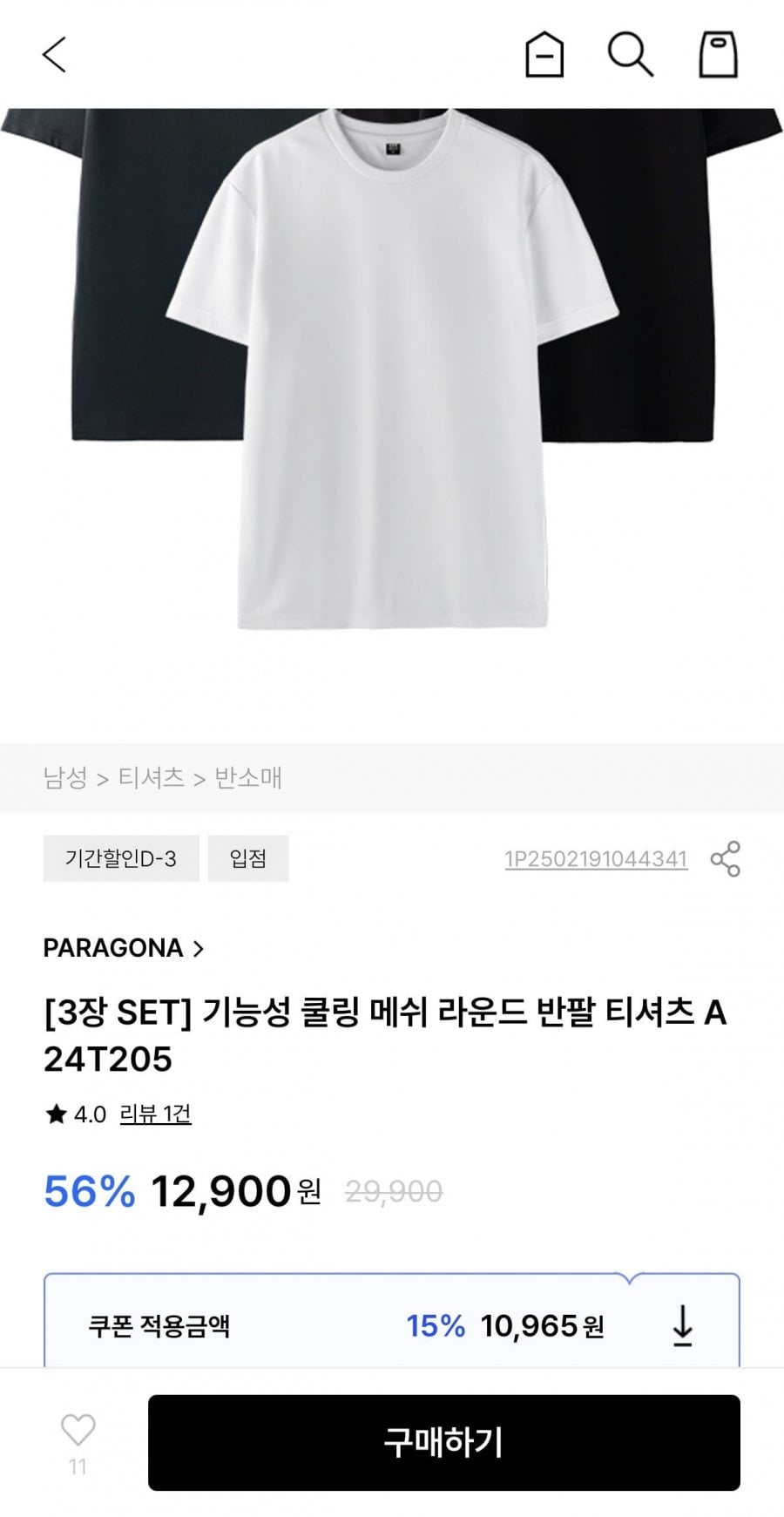Tap the 구매하기 buy button
This screenshot has height=1517, width=784.
443,1442
